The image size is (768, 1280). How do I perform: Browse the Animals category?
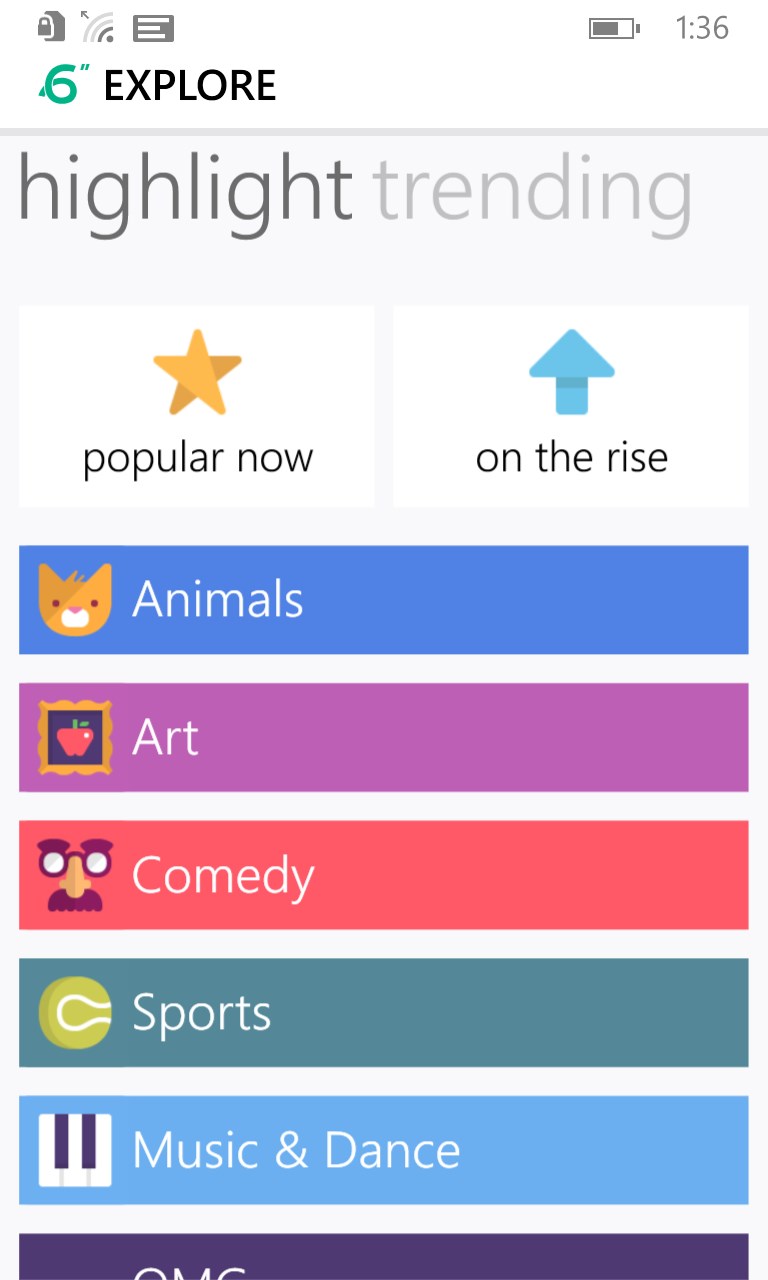tap(384, 600)
